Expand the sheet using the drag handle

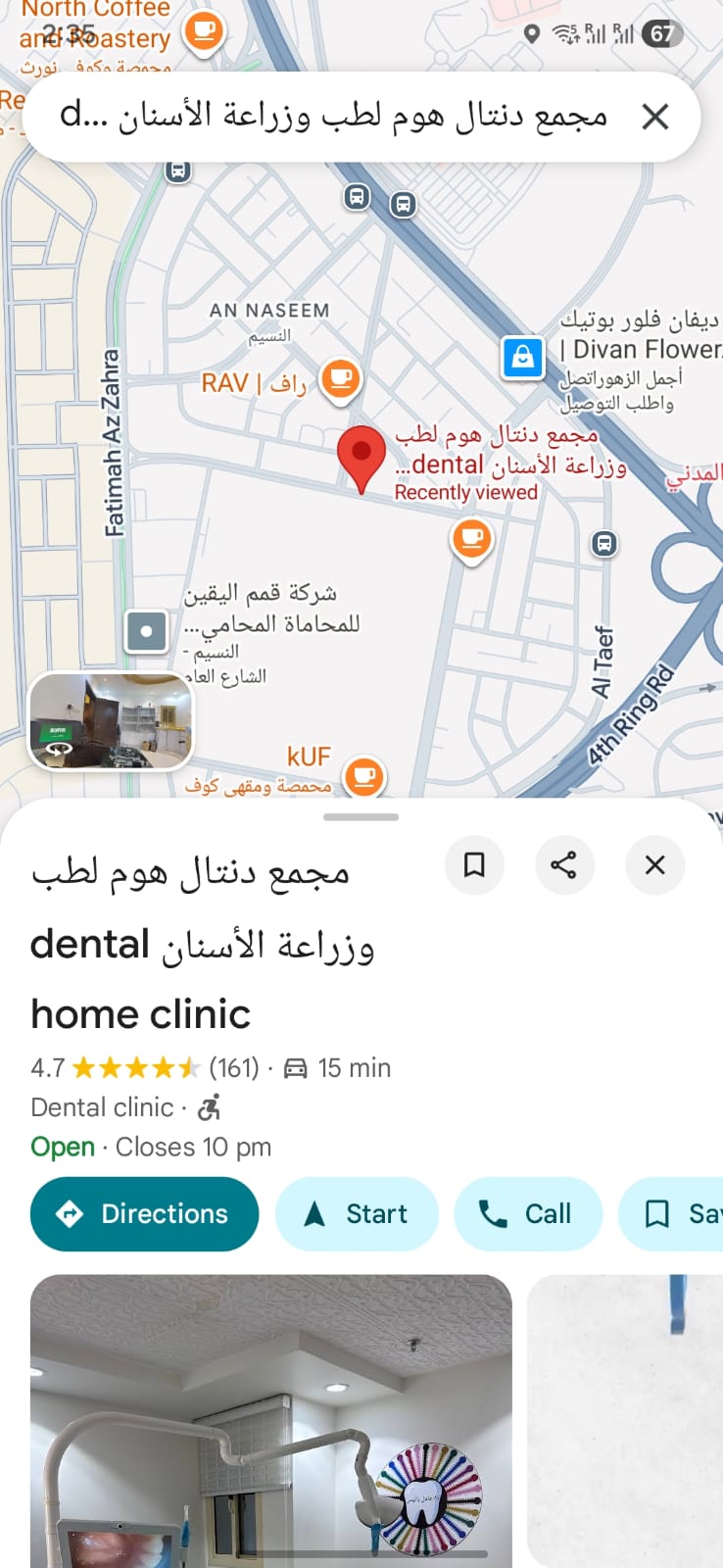point(361,816)
